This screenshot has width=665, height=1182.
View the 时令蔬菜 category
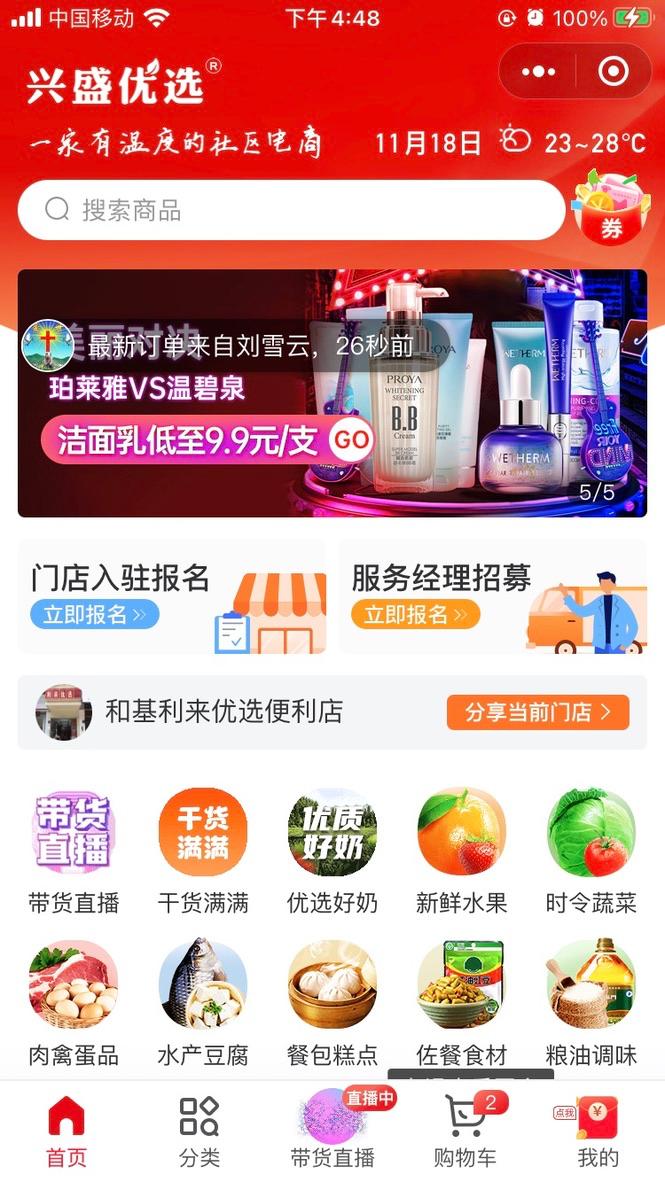click(x=591, y=832)
